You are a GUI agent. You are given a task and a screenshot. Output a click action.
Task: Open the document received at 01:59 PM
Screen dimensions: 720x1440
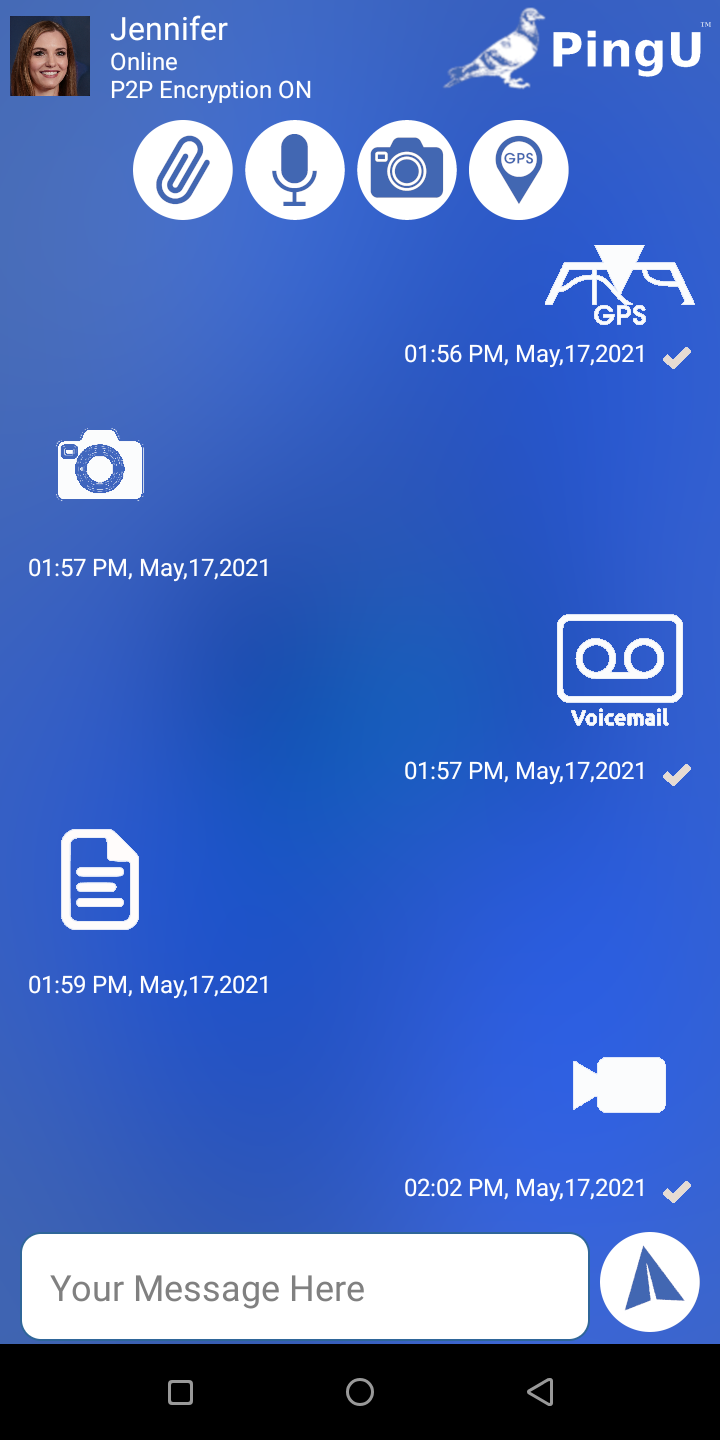point(100,879)
